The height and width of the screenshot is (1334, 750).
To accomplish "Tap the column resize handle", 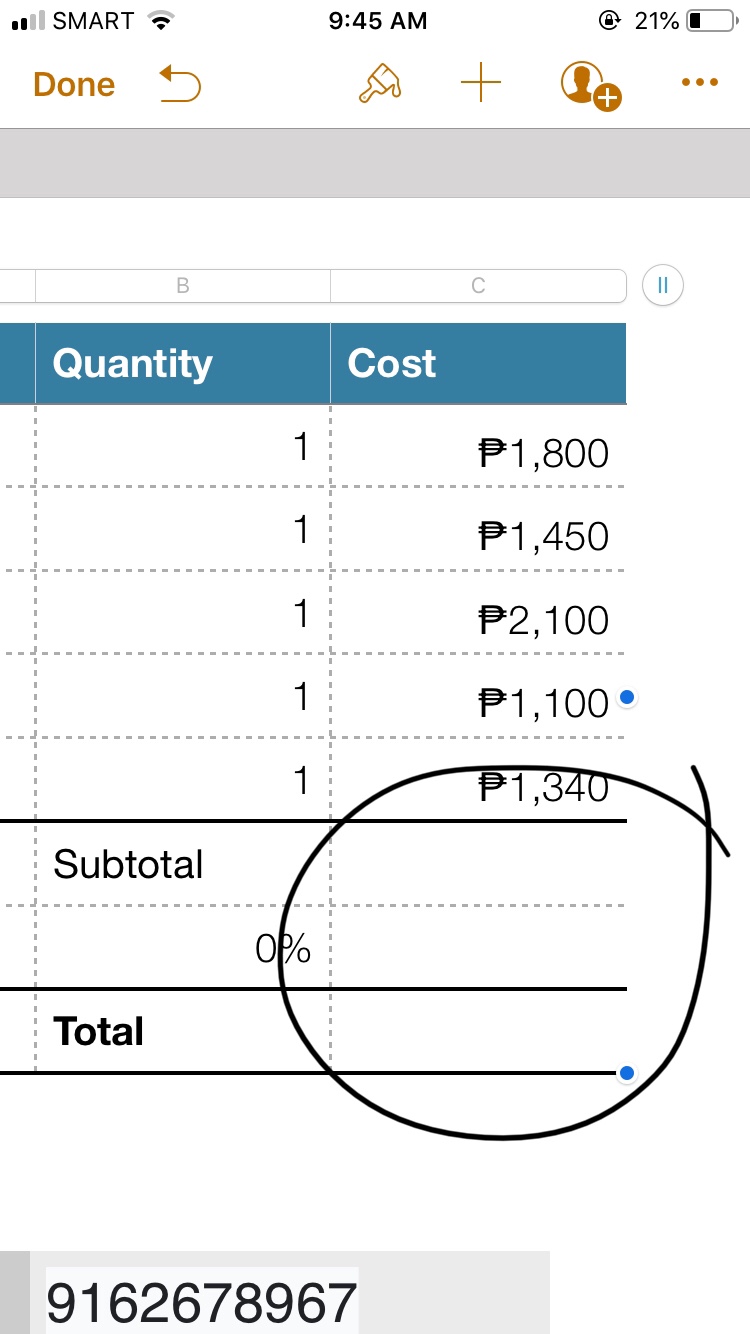I will [662, 286].
